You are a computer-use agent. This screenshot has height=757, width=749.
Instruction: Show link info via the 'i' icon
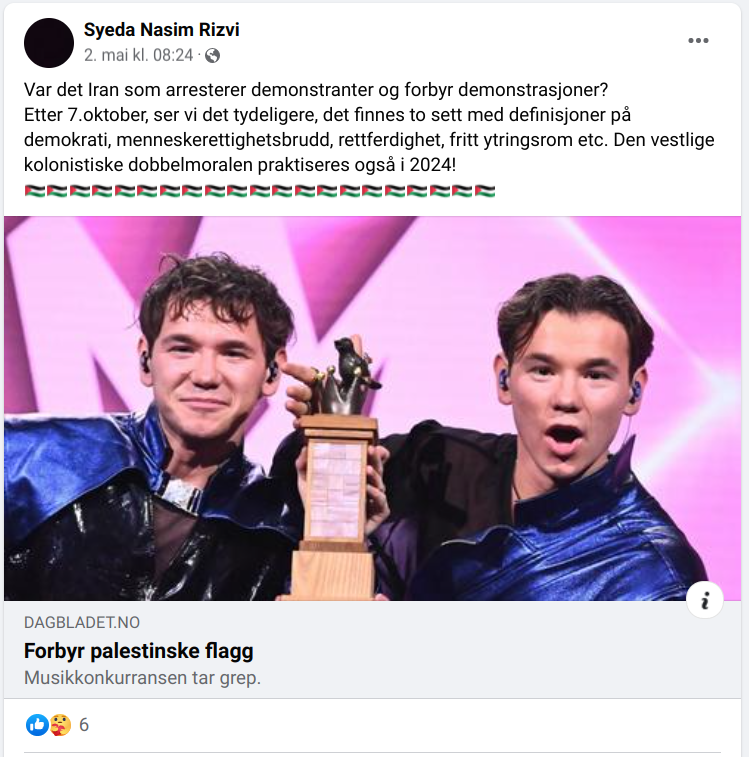(x=705, y=600)
